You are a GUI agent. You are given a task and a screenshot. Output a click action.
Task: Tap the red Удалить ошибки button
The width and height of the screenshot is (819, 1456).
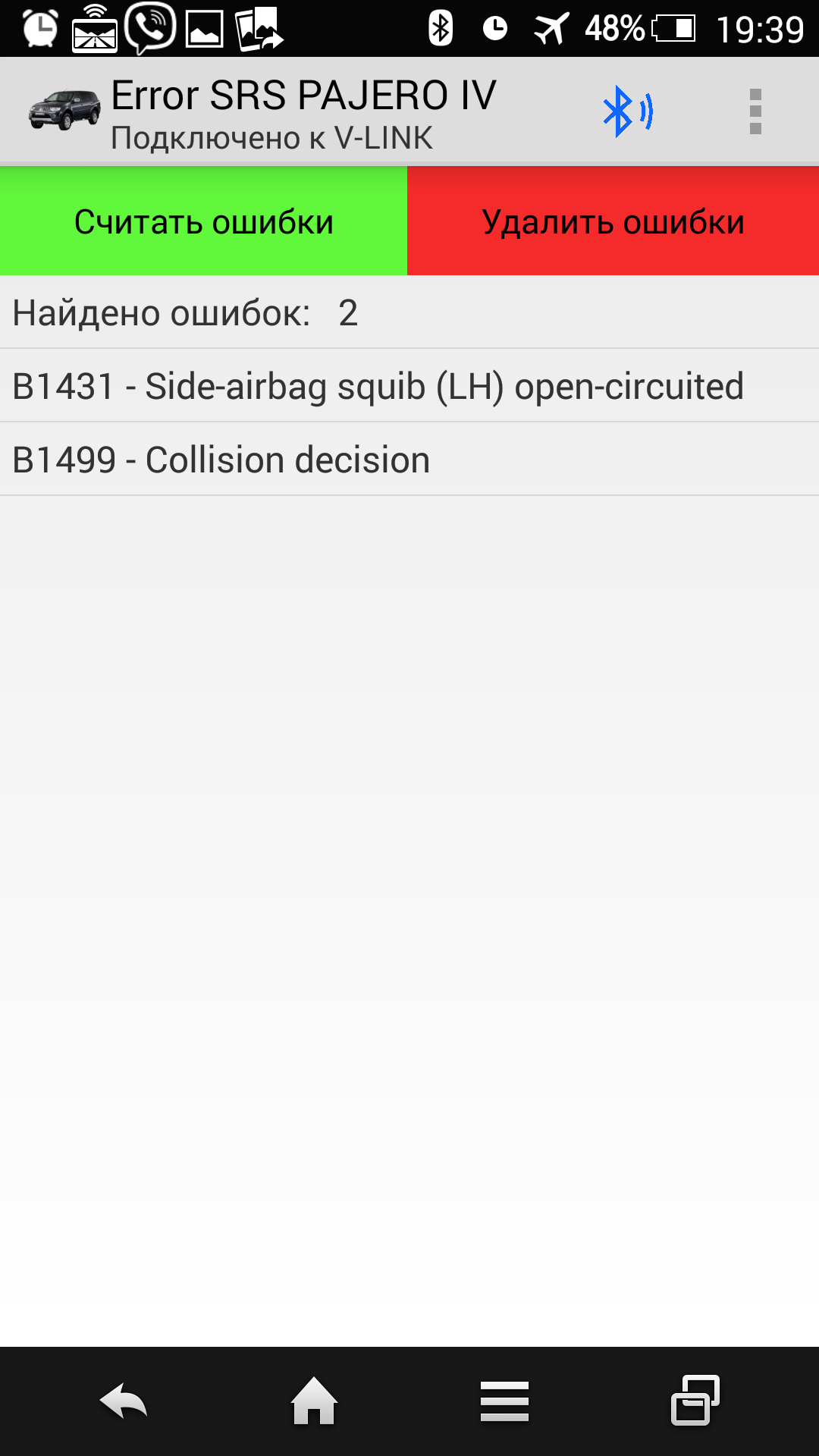click(613, 221)
